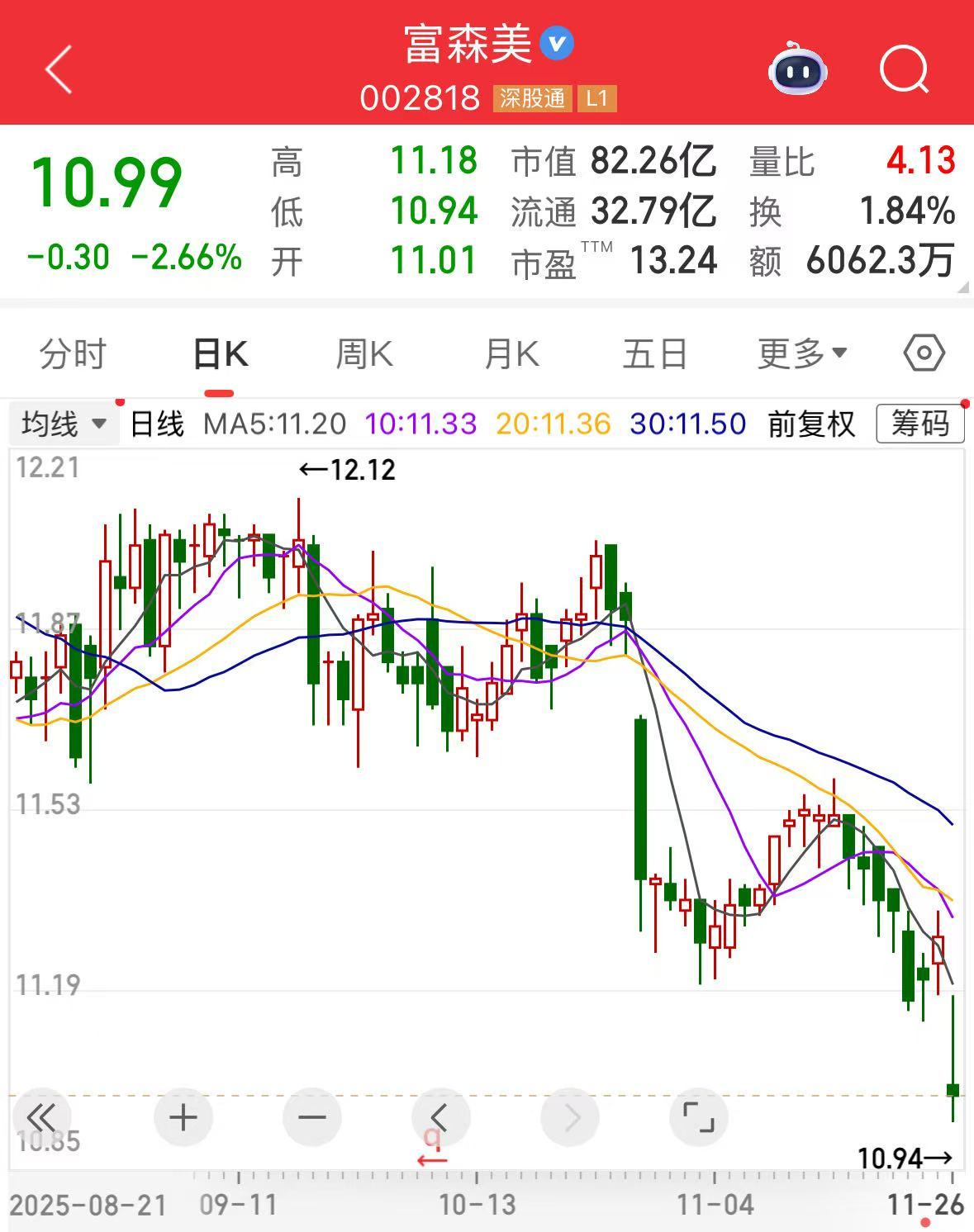Select the 日K chart tab
Viewport: 974px width, 1232px height.
click(x=220, y=354)
